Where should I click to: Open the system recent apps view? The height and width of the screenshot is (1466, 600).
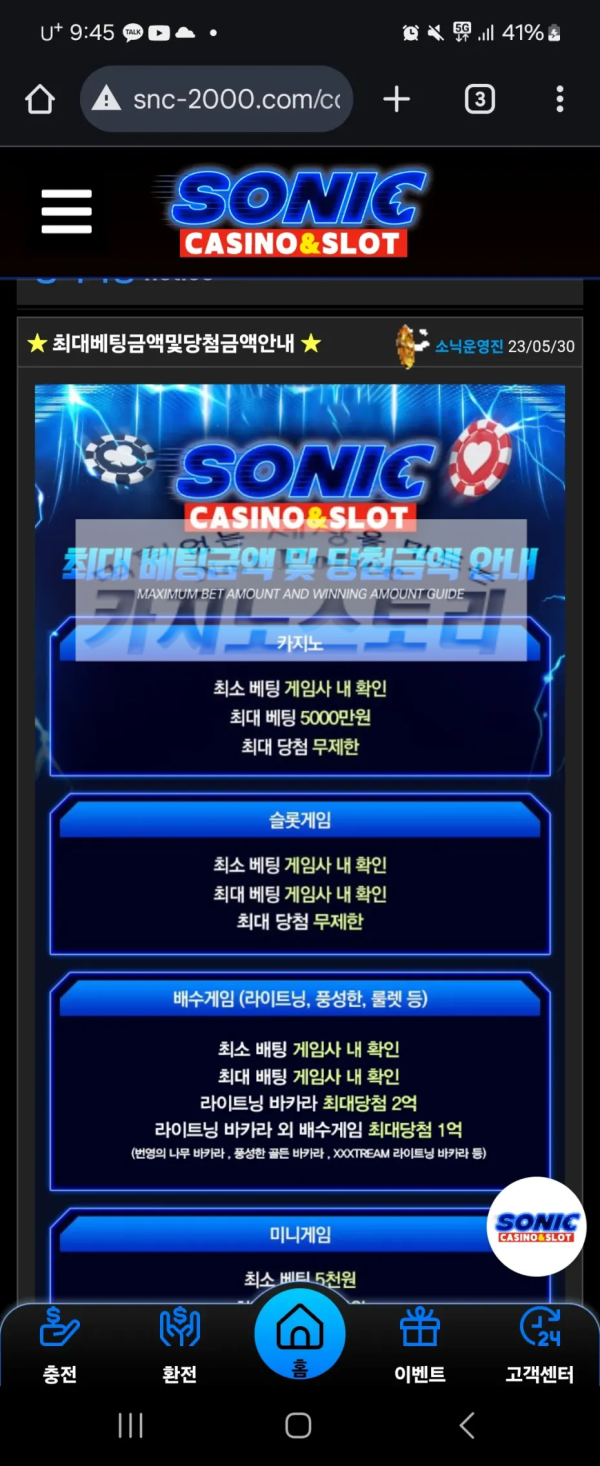(x=131, y=1425)
